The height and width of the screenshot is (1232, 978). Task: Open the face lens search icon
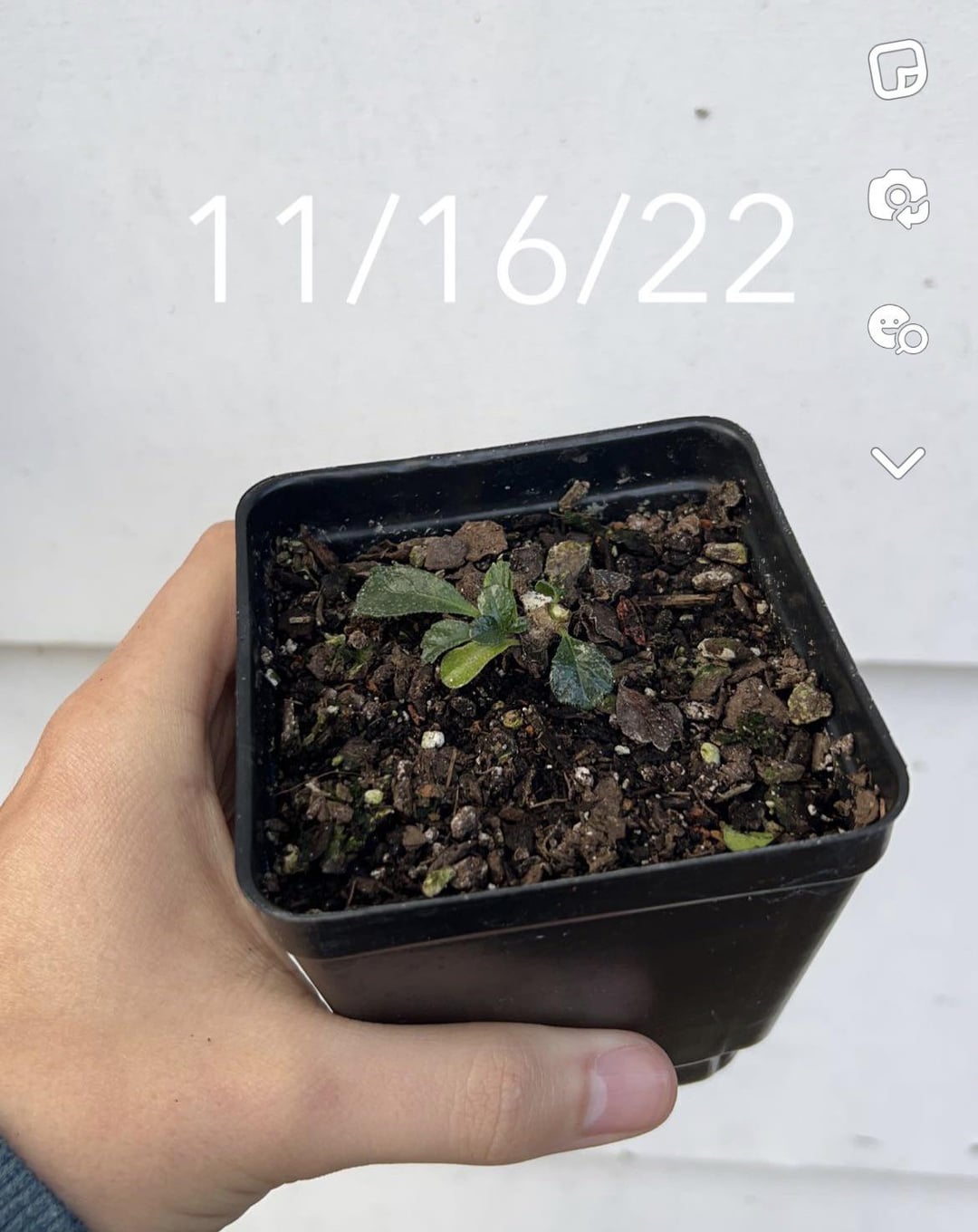point(897,329)
